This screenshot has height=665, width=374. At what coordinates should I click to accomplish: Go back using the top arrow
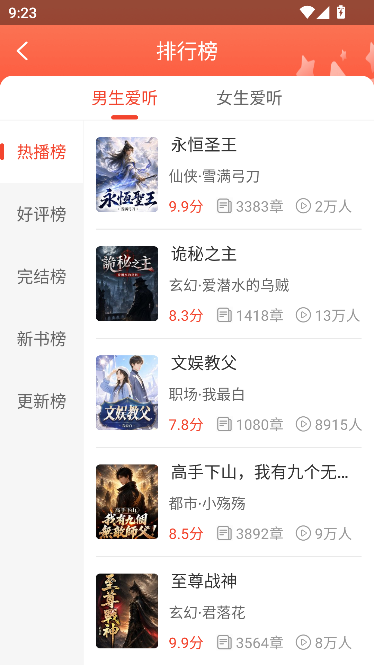tap(22, 51)
